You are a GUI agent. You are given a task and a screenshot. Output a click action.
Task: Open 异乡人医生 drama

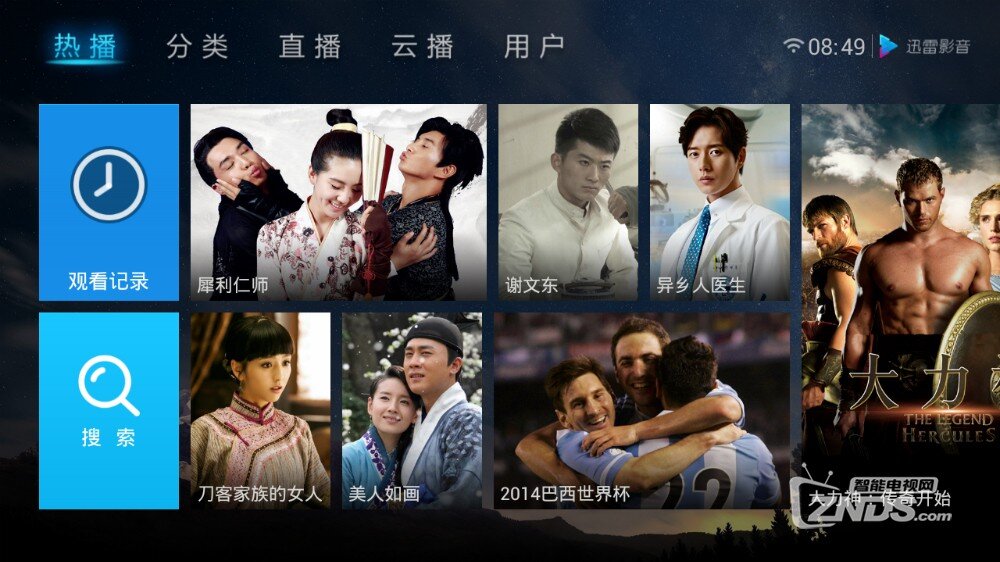(719, 203)
